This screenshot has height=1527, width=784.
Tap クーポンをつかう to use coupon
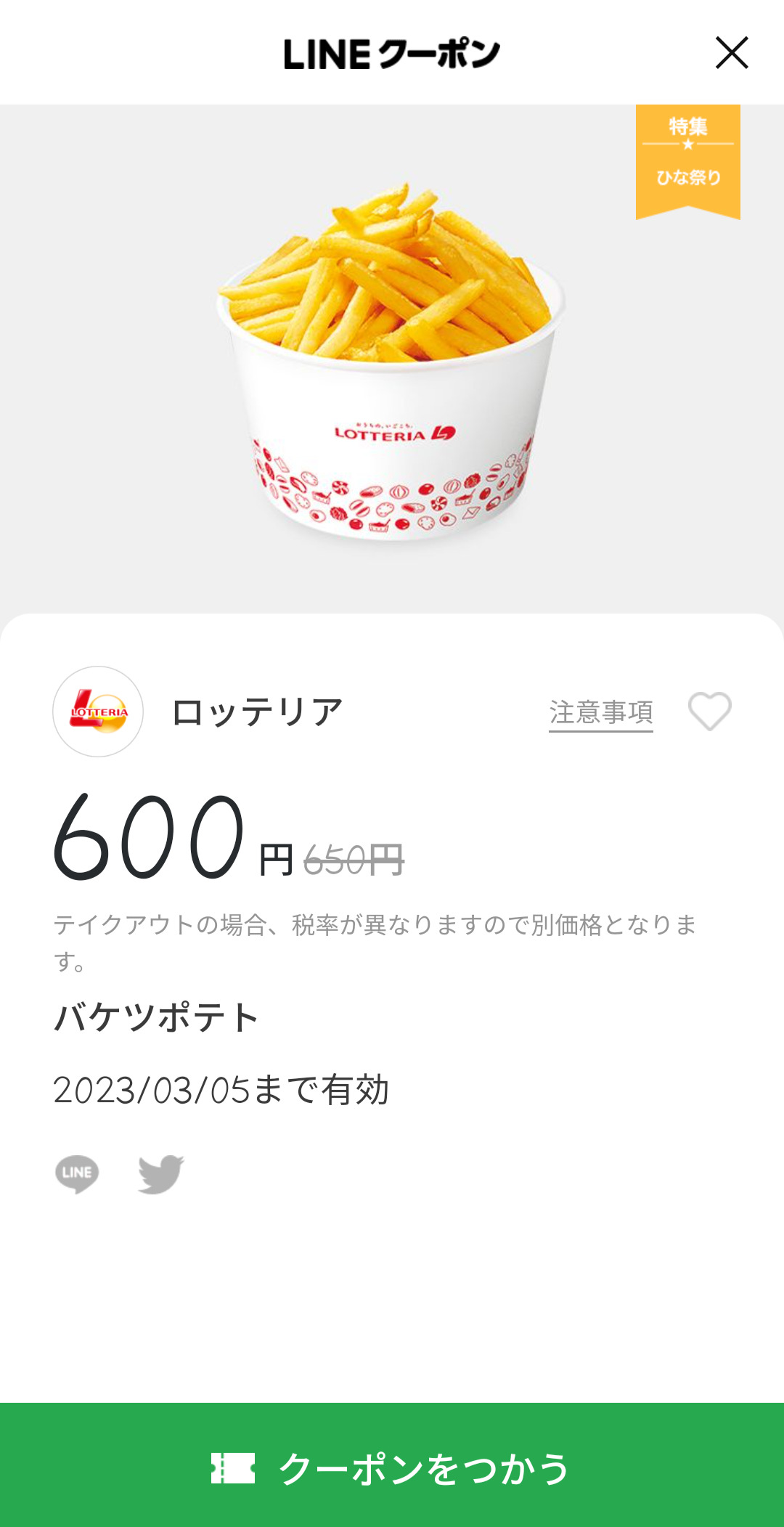coord(392,1467)
